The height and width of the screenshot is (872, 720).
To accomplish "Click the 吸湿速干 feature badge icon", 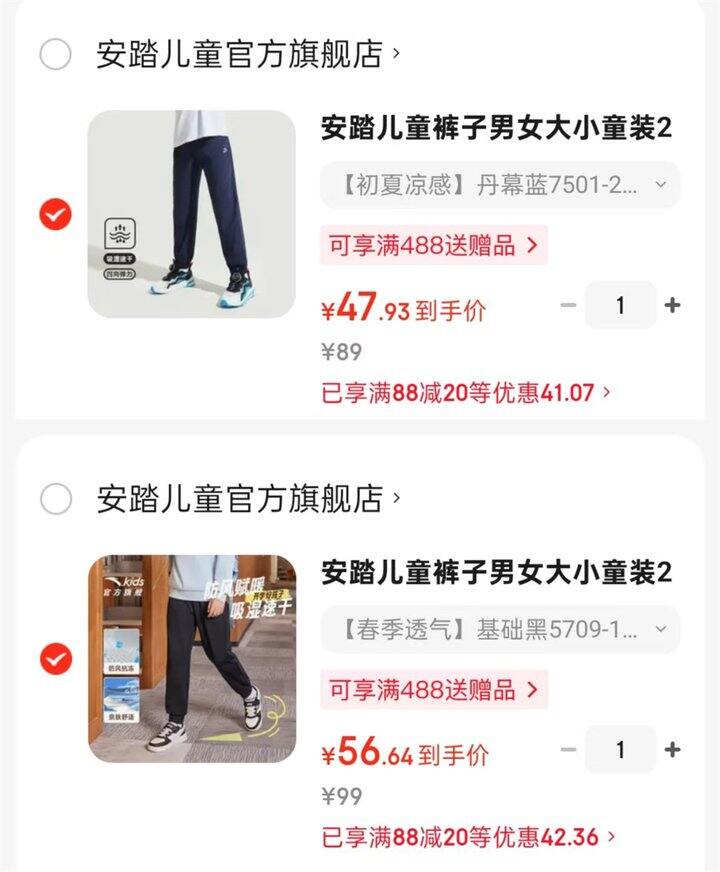I will click(120, 232).
